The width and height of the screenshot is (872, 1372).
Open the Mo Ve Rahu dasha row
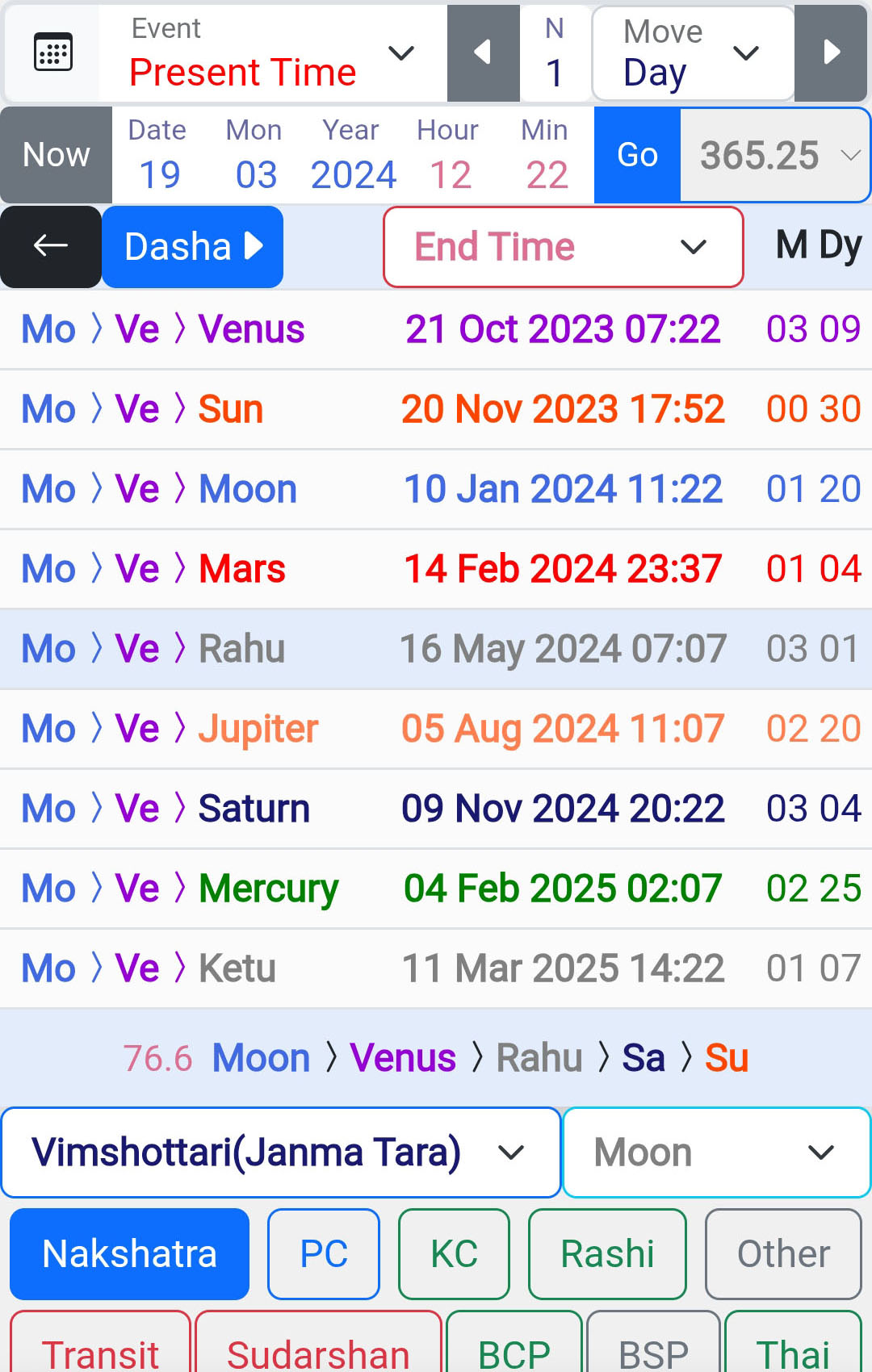pyautogui.click(x=436, y=649)
